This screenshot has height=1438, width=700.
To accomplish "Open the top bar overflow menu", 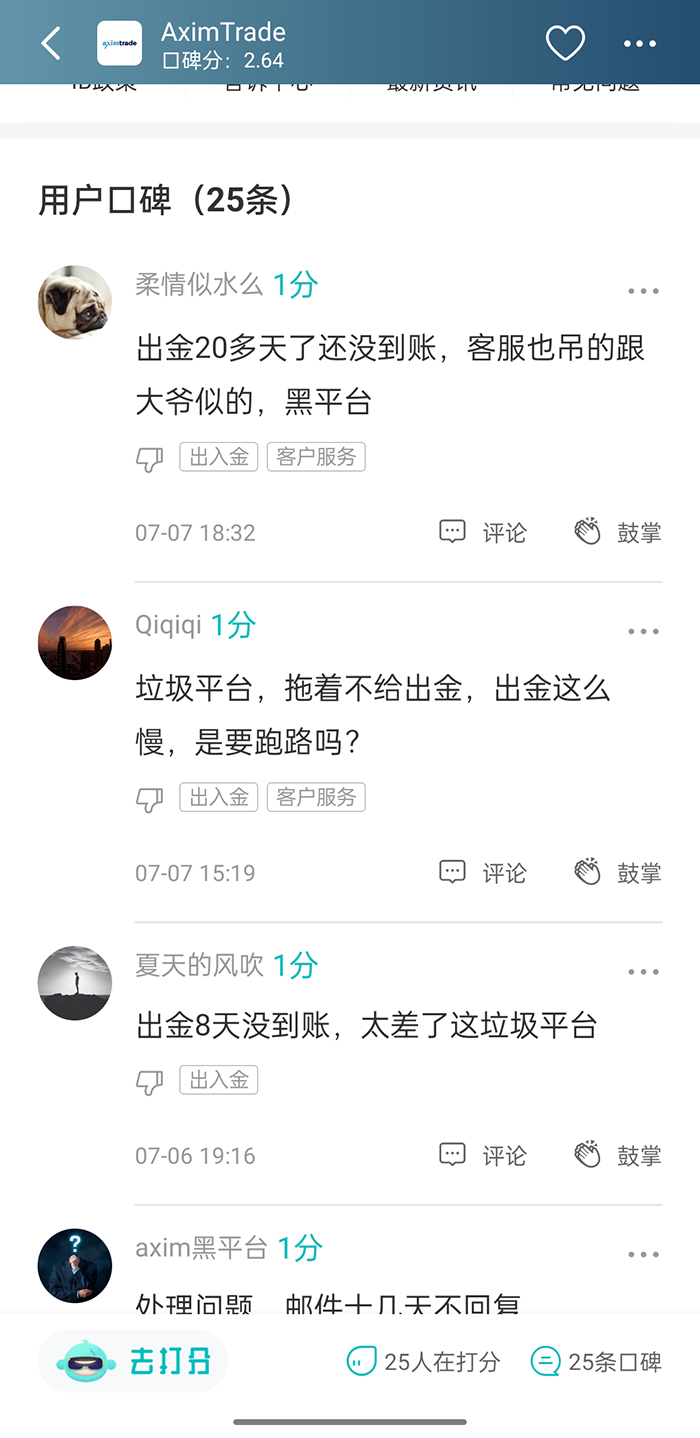I will (x=640, y=43).
